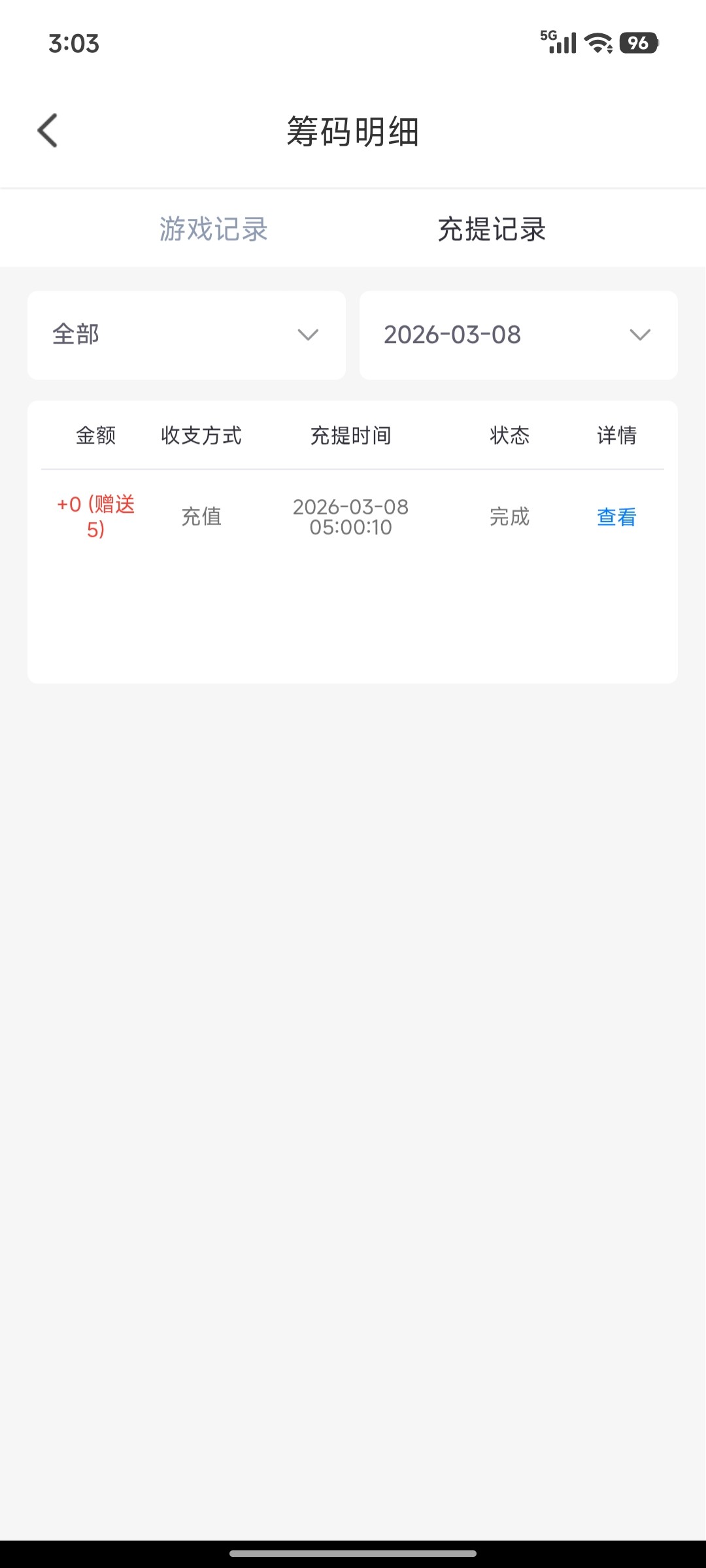Open the 全部 type filter dropdown

tap(186, 335)
